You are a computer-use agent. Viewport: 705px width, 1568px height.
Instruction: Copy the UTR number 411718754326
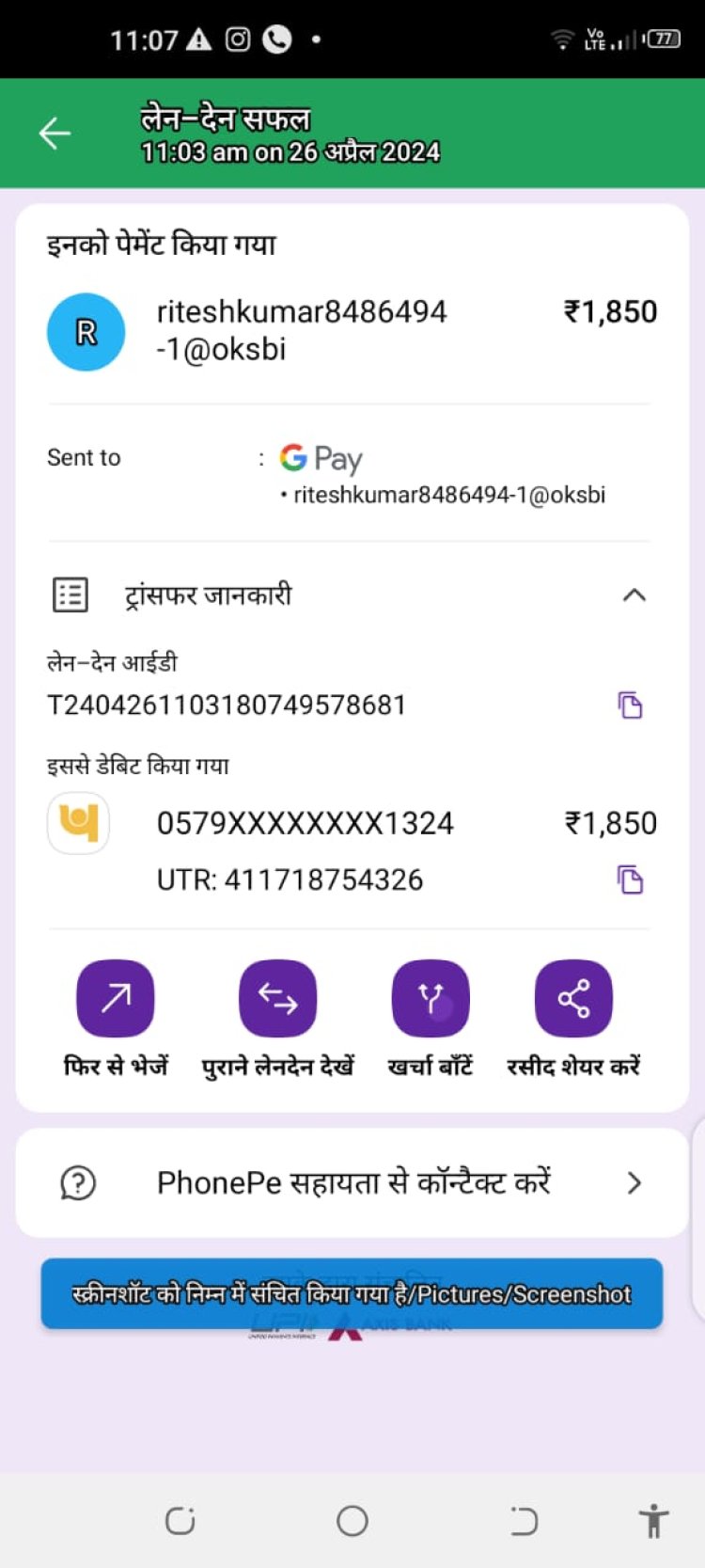coord(630,879)
